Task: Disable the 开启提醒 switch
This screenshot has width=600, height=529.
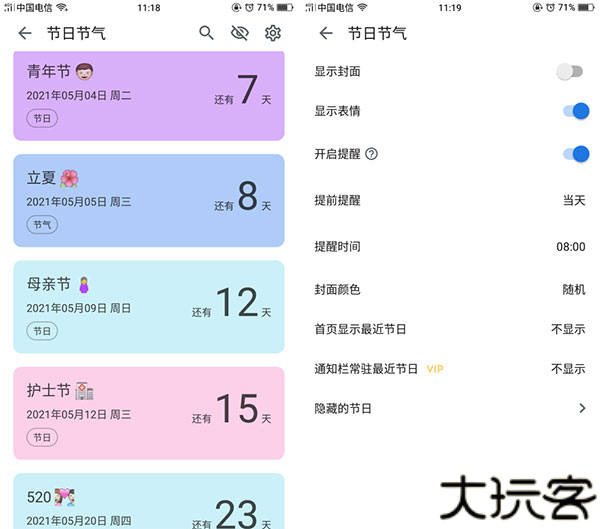Action: click(575, 154)
